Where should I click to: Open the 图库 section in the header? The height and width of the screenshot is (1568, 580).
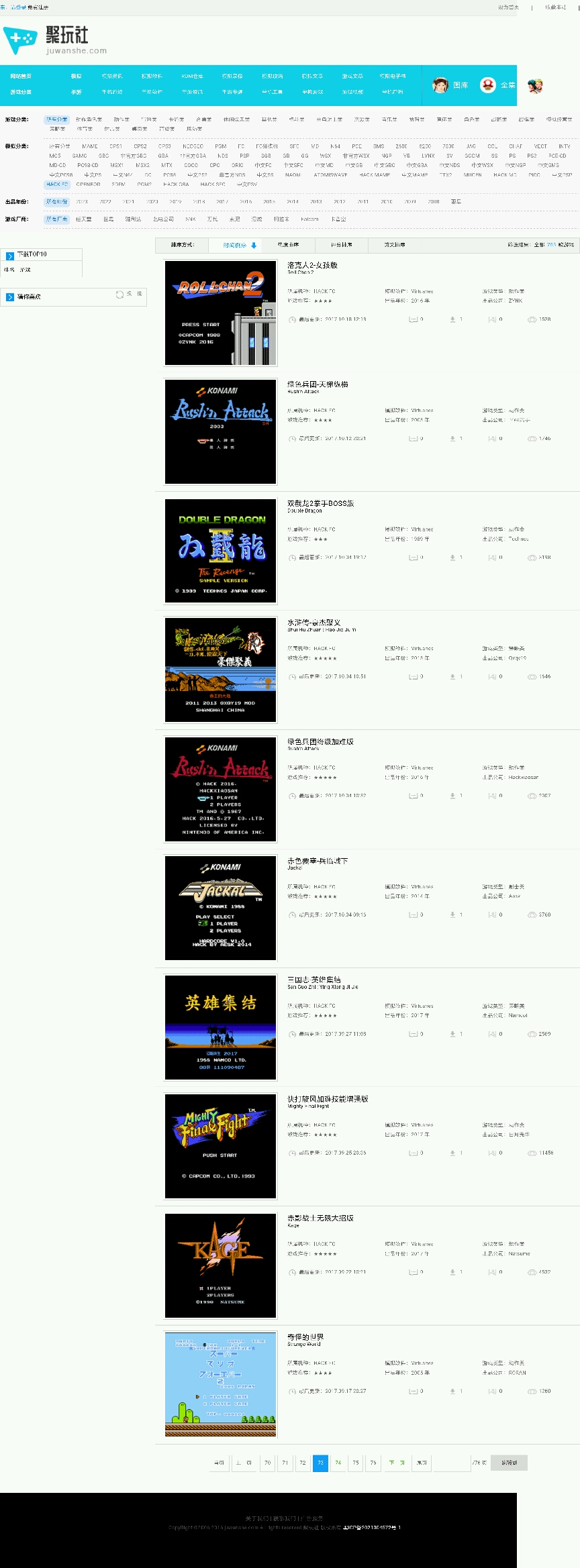coord(450,85)
